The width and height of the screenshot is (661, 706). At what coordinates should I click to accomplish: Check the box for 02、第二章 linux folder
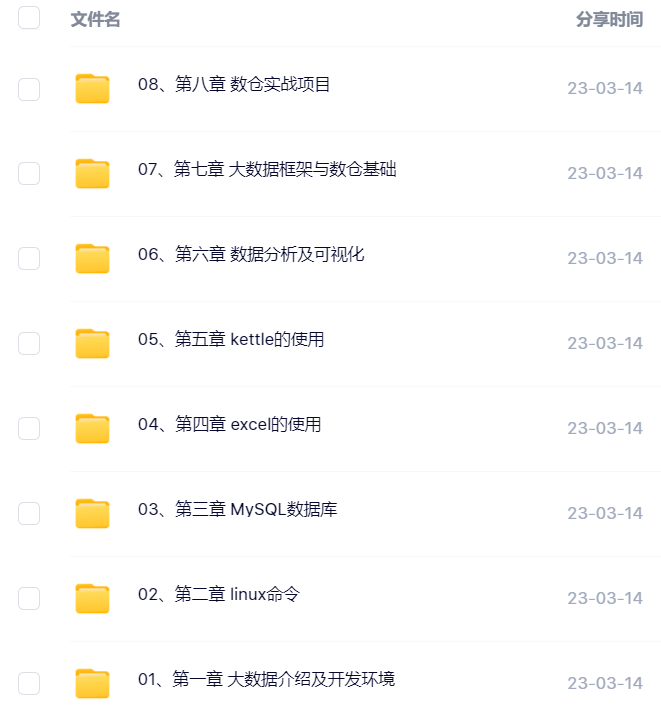click(x=29, y=599)
